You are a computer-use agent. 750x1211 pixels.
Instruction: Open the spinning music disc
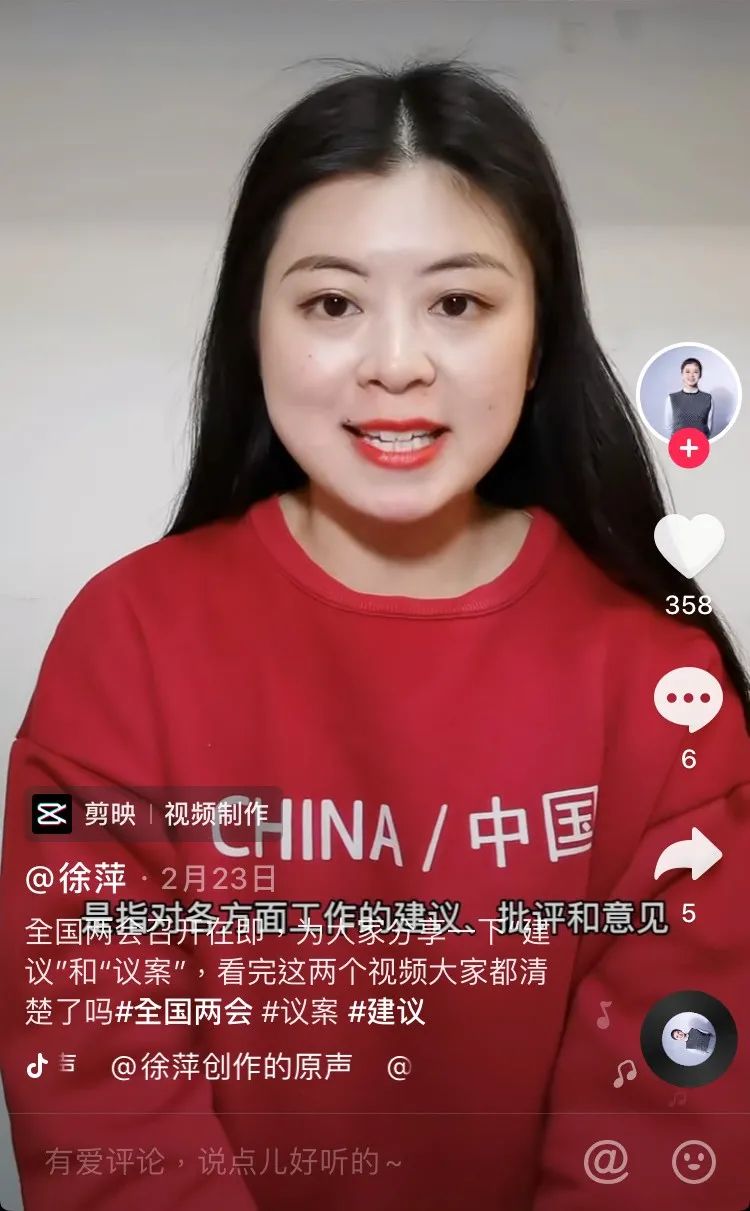[x=688, y=1039]
